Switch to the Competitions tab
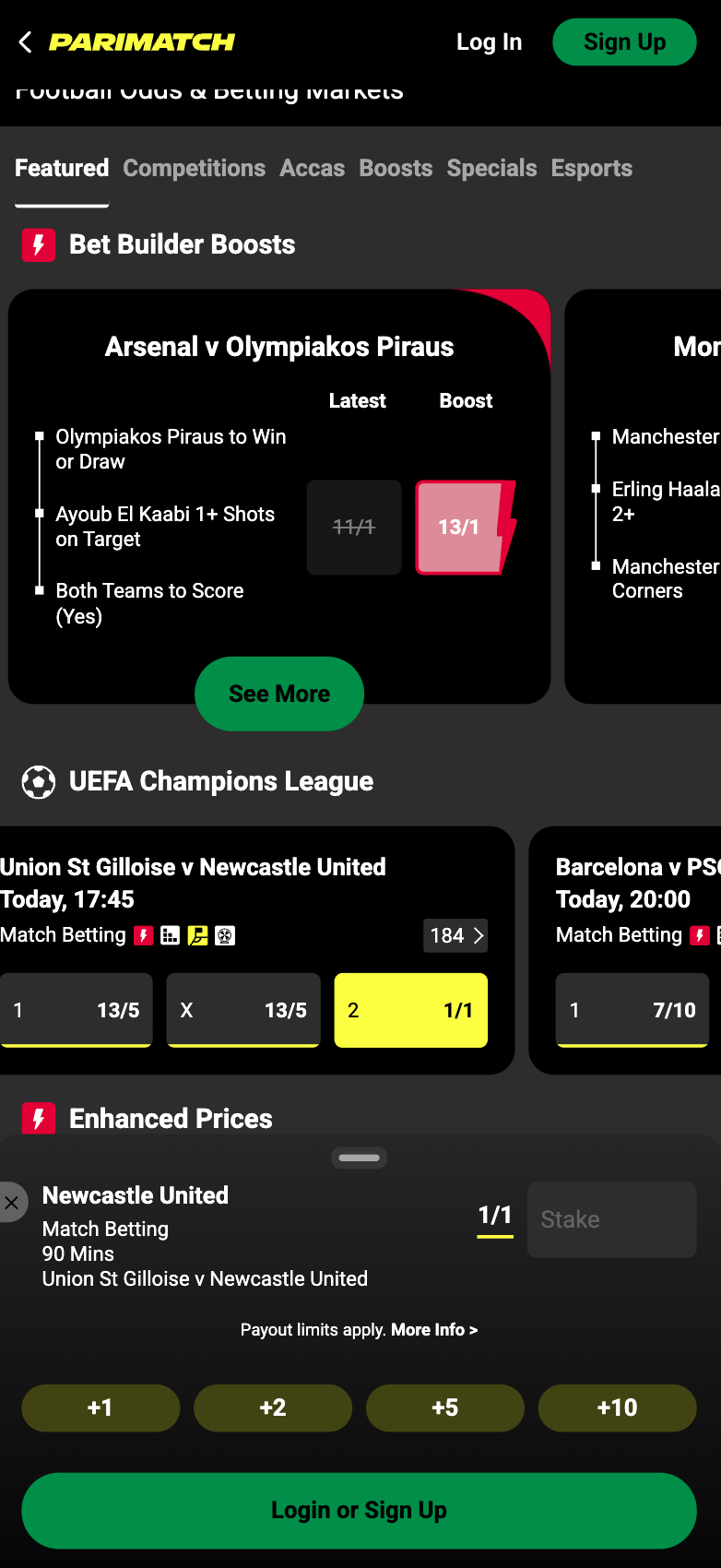The height and width of the screenshot is (1568, 721). 194,168
